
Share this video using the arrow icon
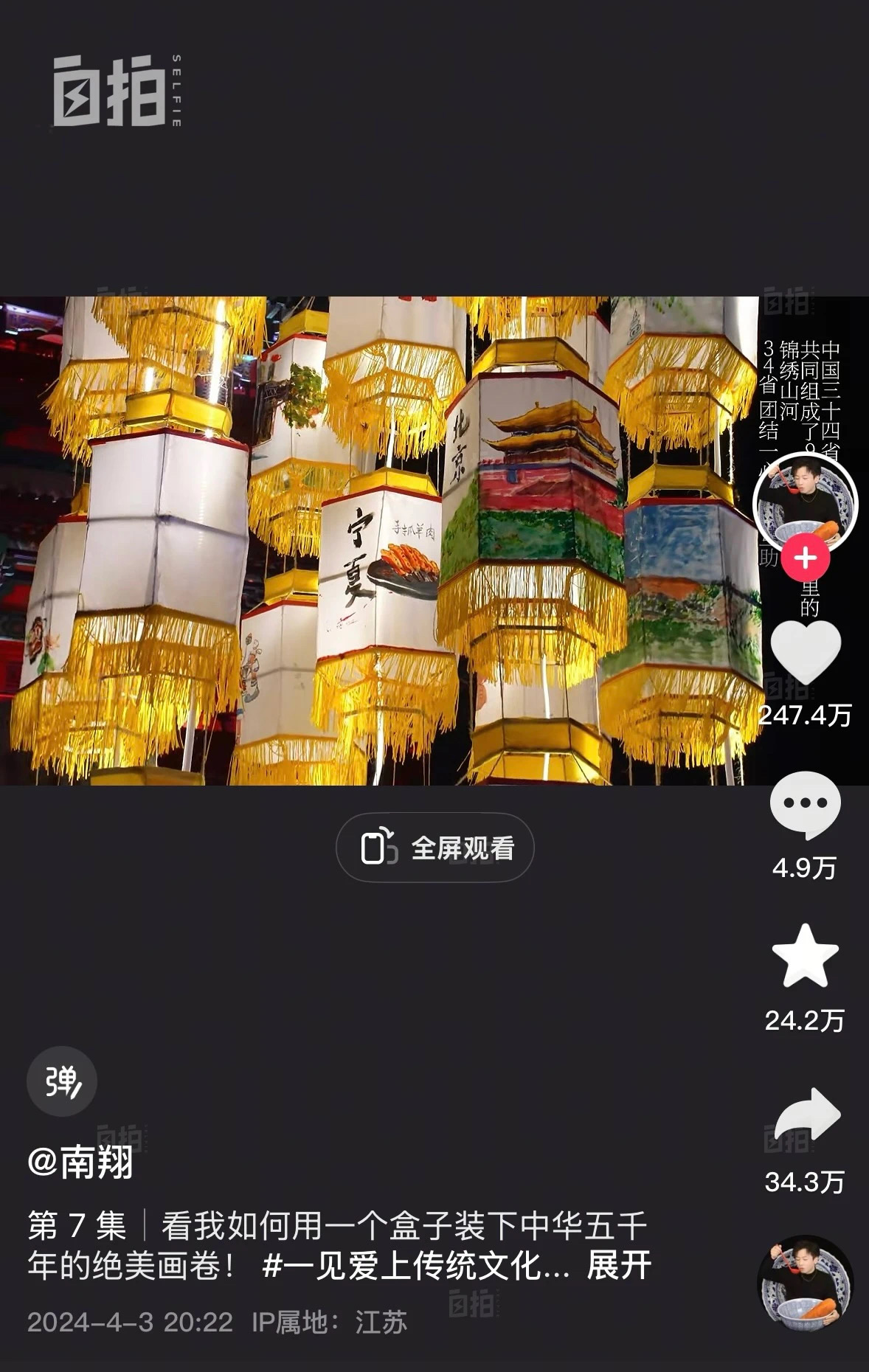(806, 1115)
